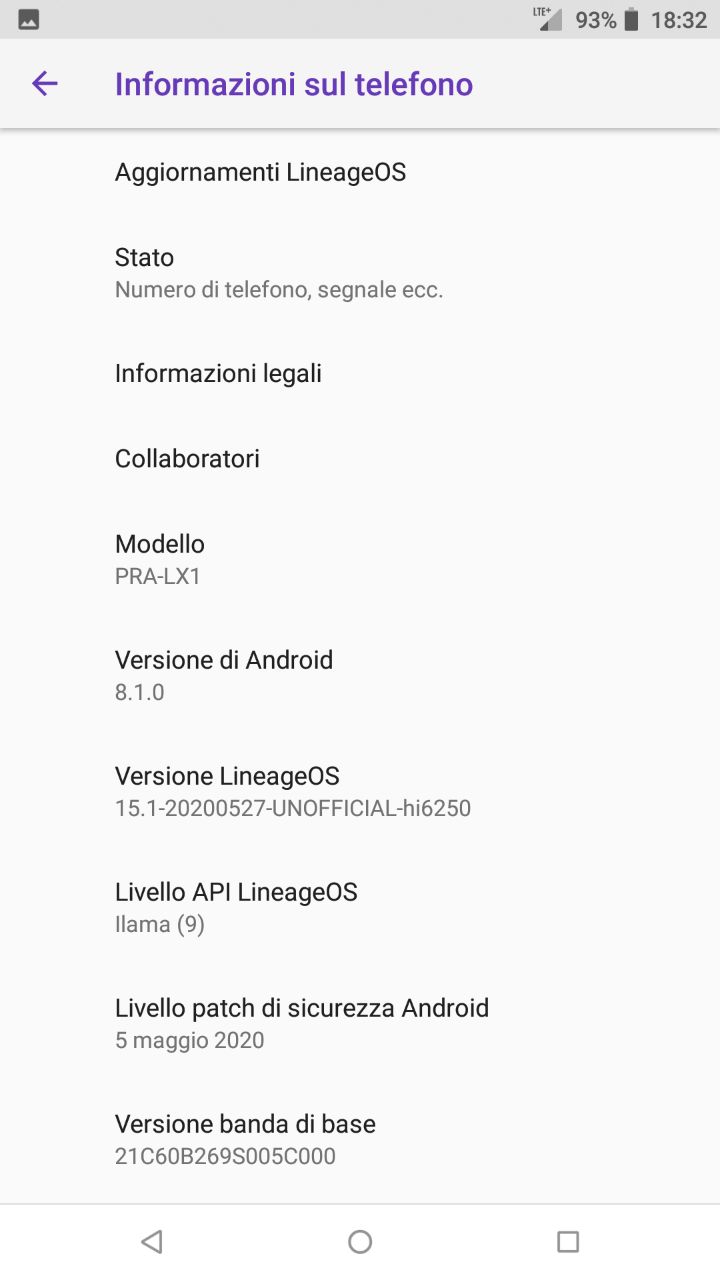Open the Stato row
The width and height of the screenshot is (720, 1280).
[360, 273]
